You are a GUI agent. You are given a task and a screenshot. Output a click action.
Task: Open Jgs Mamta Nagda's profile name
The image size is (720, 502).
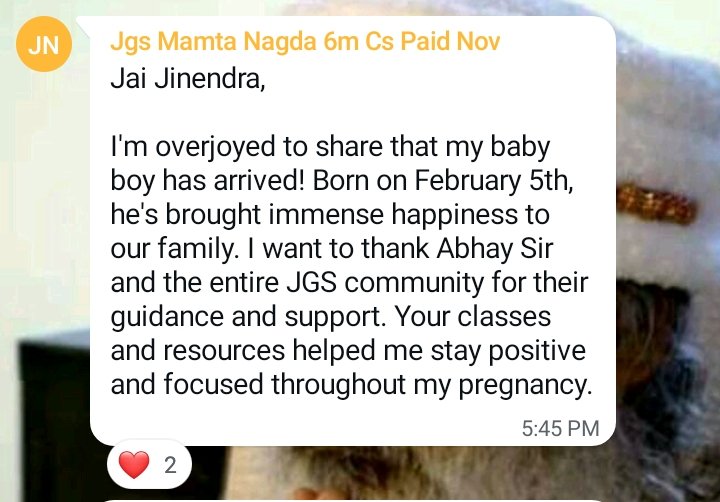[306, 42]
